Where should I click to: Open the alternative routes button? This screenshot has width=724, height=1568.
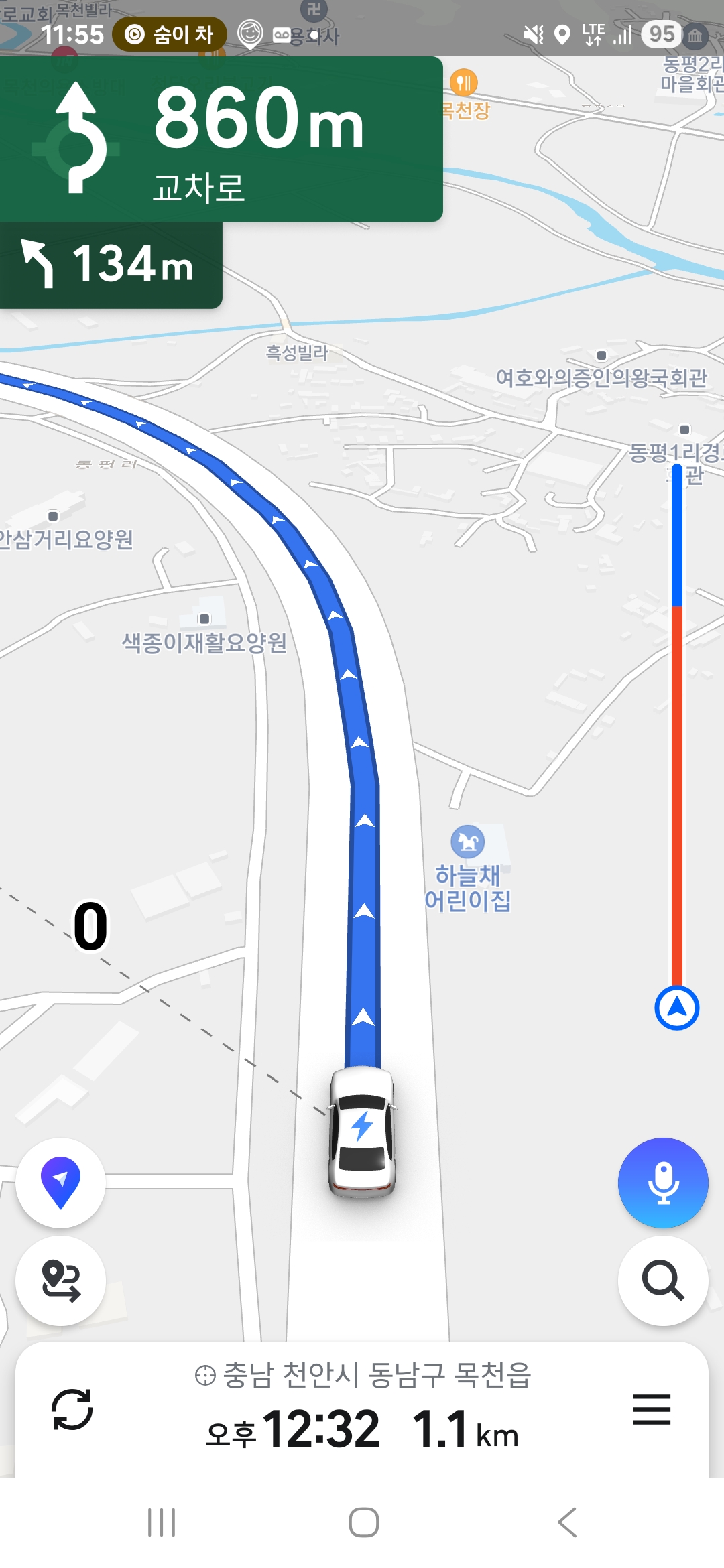point(60,1281)
